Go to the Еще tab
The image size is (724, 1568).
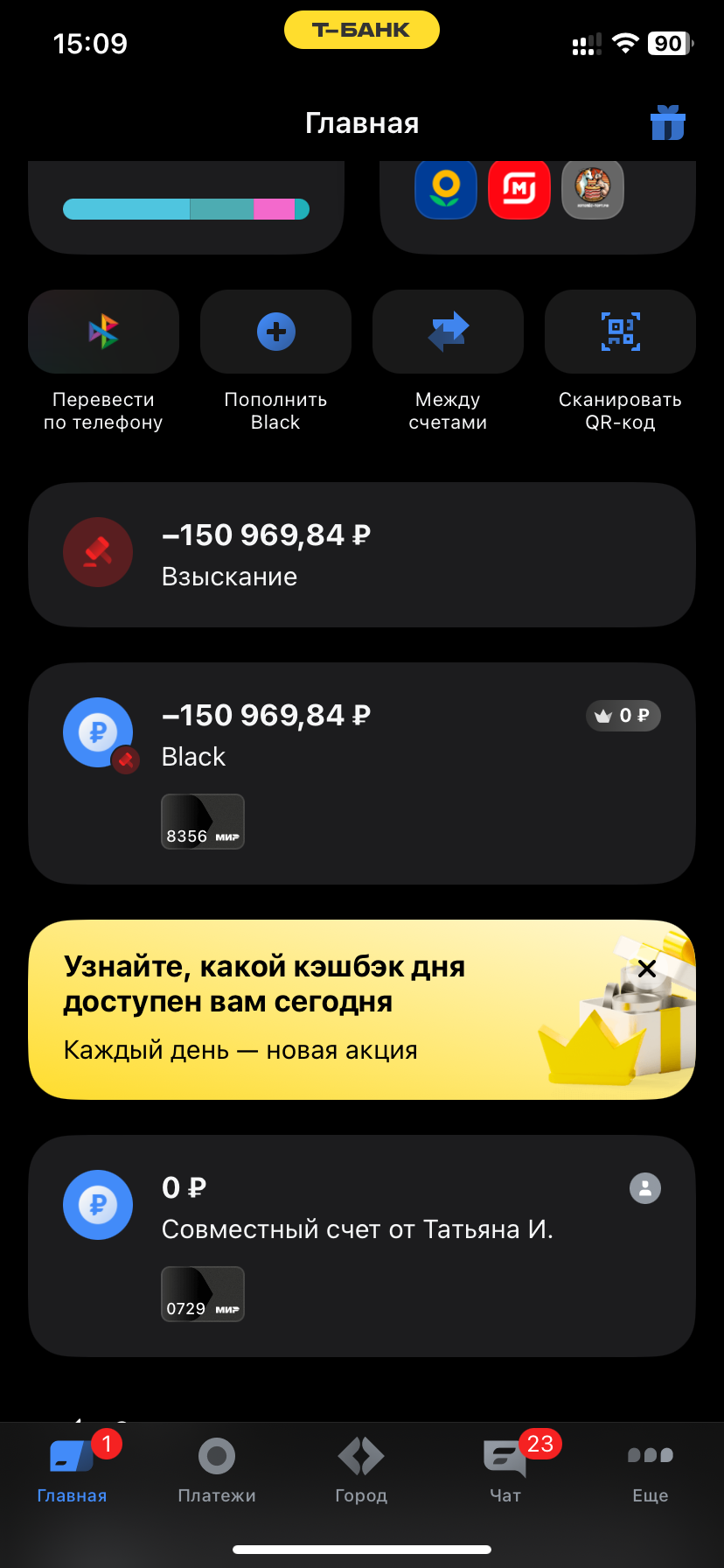coord(651,1470)
